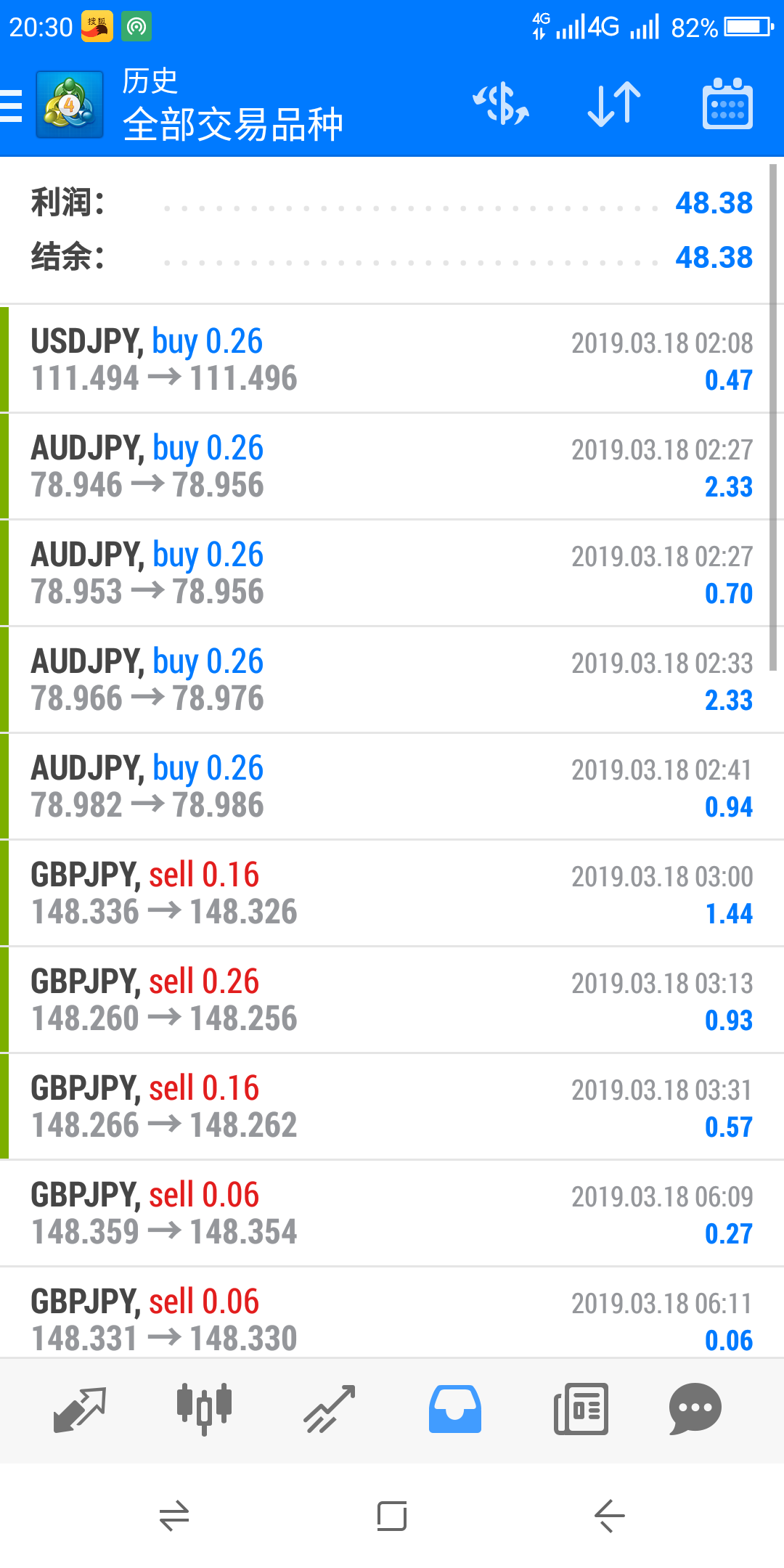784x1568 pixels.
Task: Tap the system back button
Action: pyautogui.click(x=609, y=1516)
